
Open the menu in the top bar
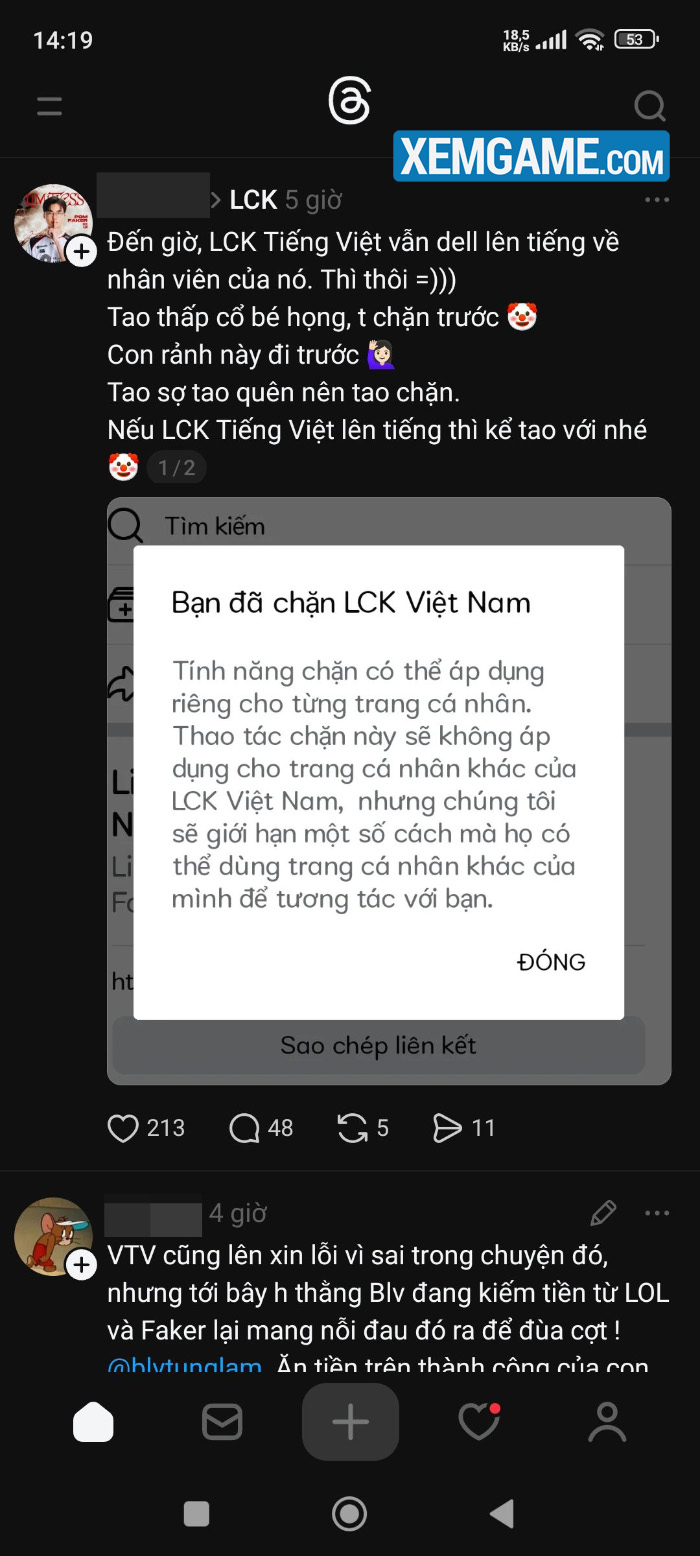pyautogui.click(x=49, y=106)
